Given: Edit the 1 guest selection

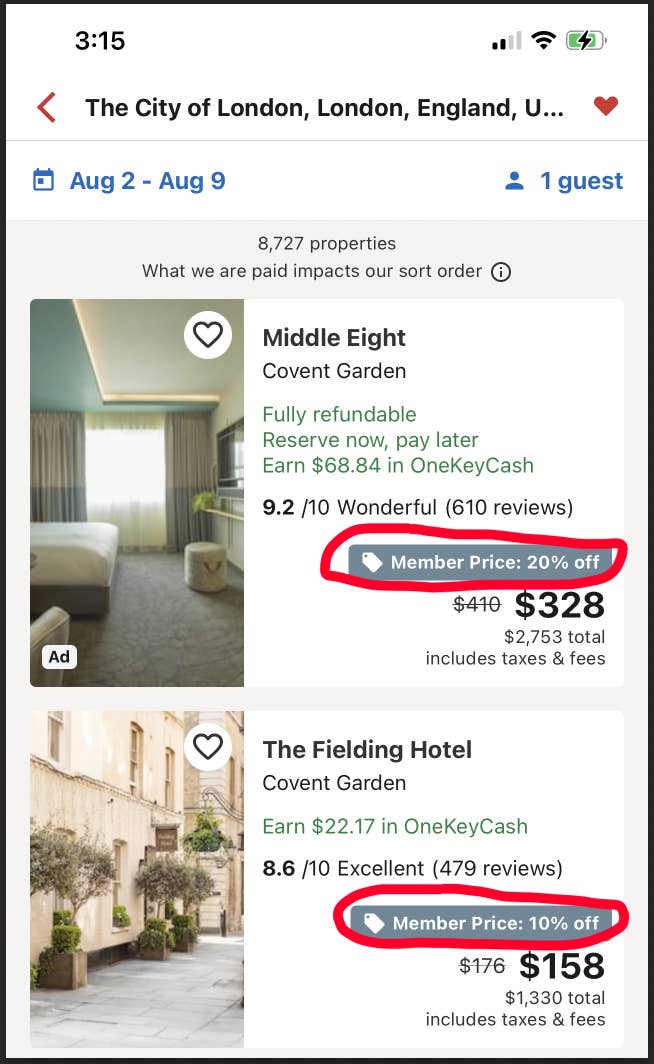Looking at the screenshot, I should tap(564, 181).
